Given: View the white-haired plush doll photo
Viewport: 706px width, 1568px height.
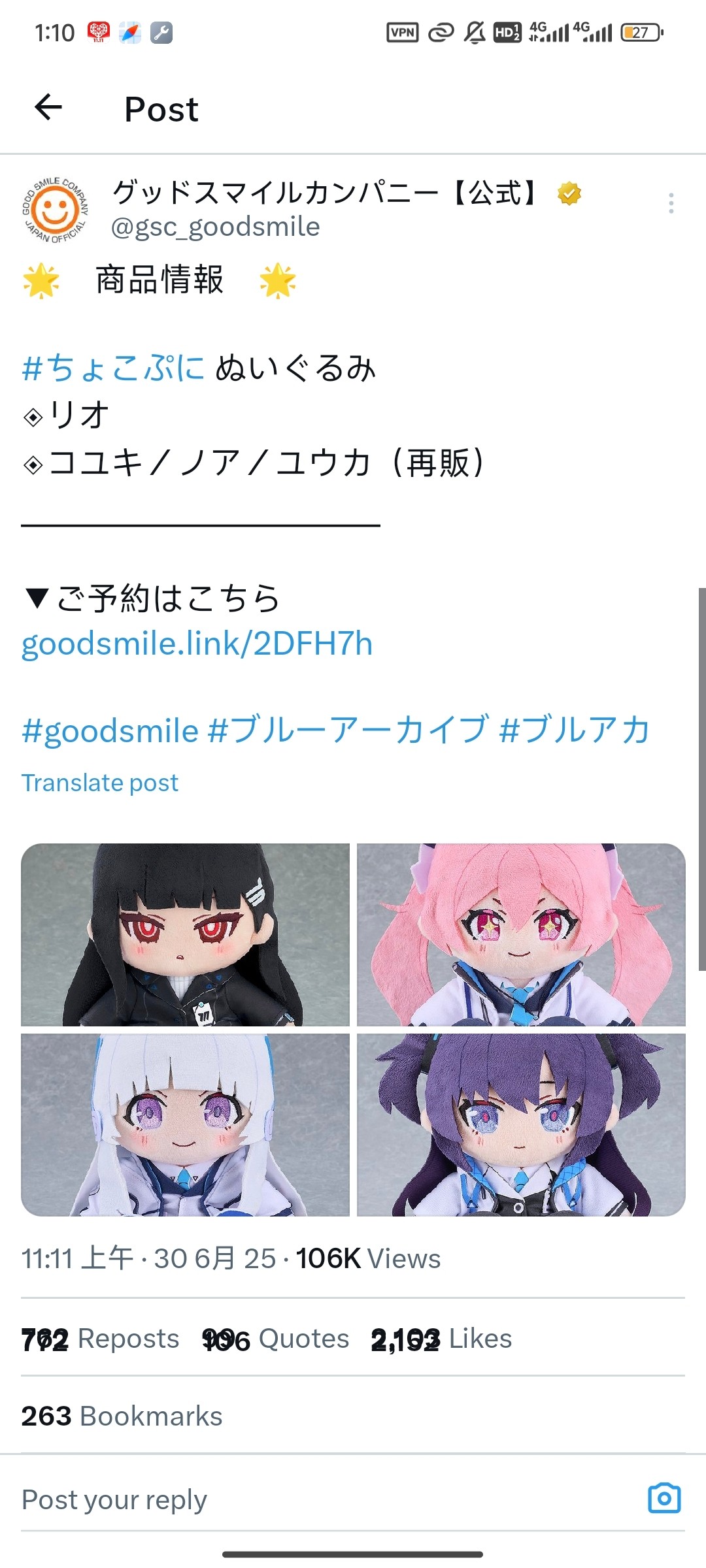Looking at the screenshot, I should click(x=186, y=1124).
